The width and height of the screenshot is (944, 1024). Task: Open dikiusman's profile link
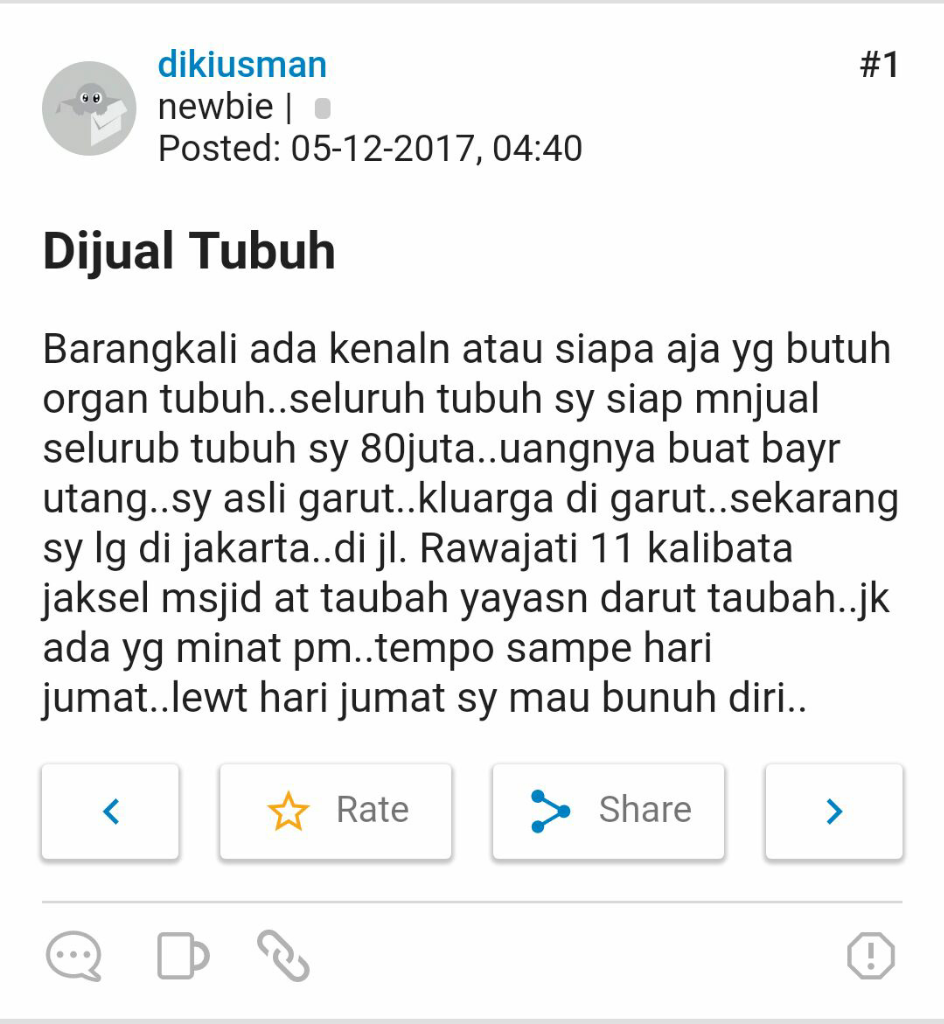(x=242, y=65)
